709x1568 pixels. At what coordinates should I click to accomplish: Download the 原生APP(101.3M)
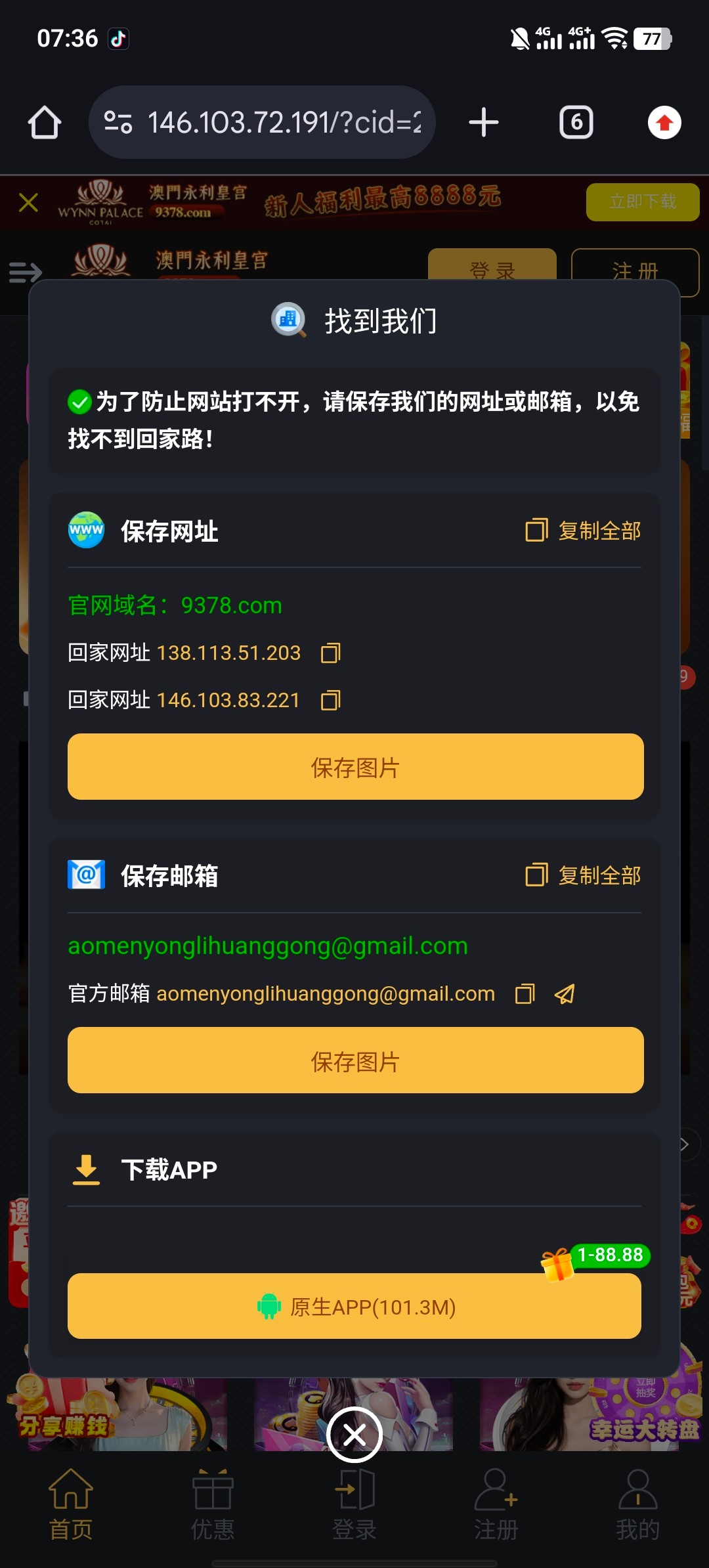pos(354,1307)
